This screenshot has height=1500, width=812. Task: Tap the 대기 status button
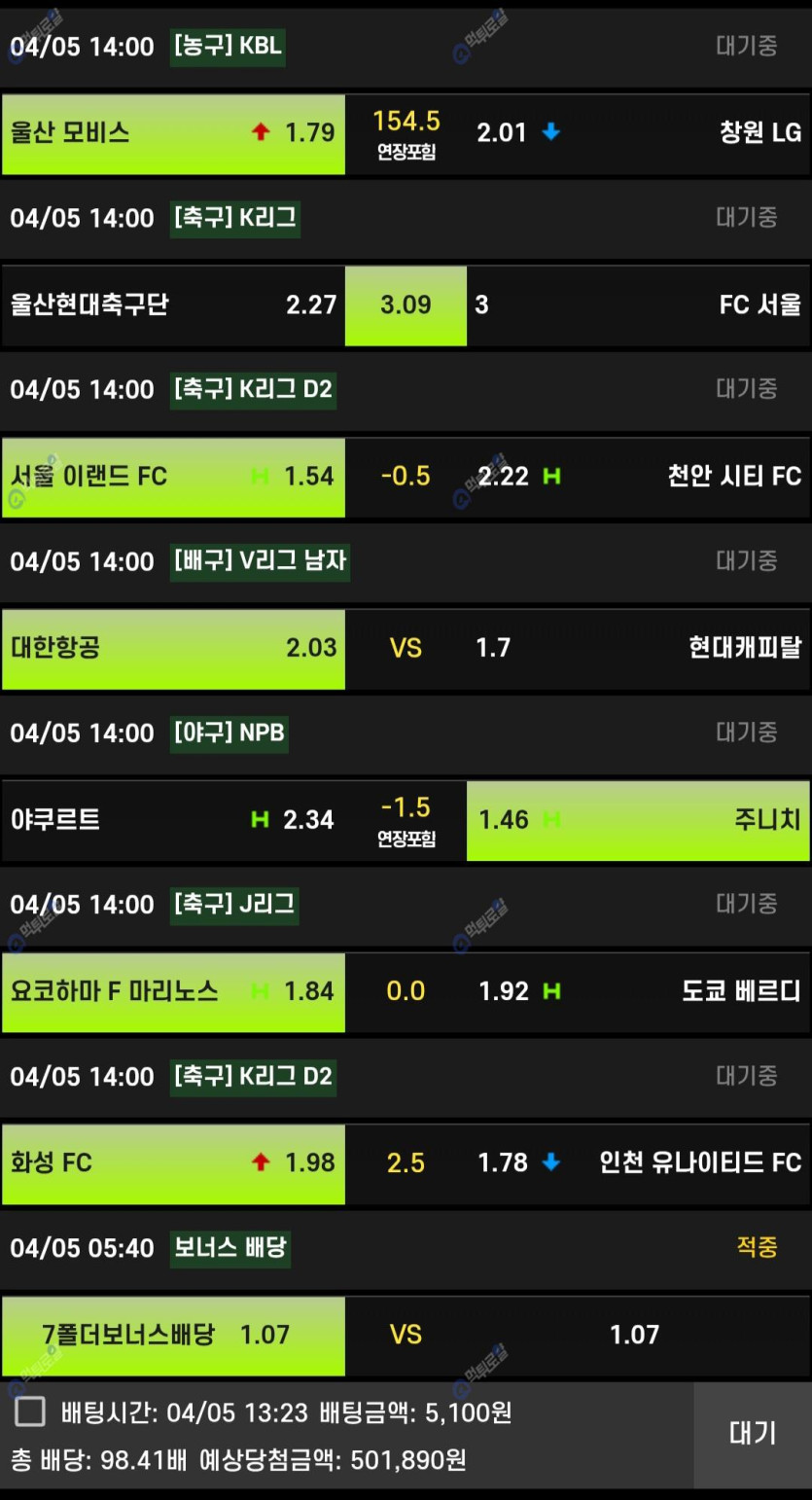753,1433
